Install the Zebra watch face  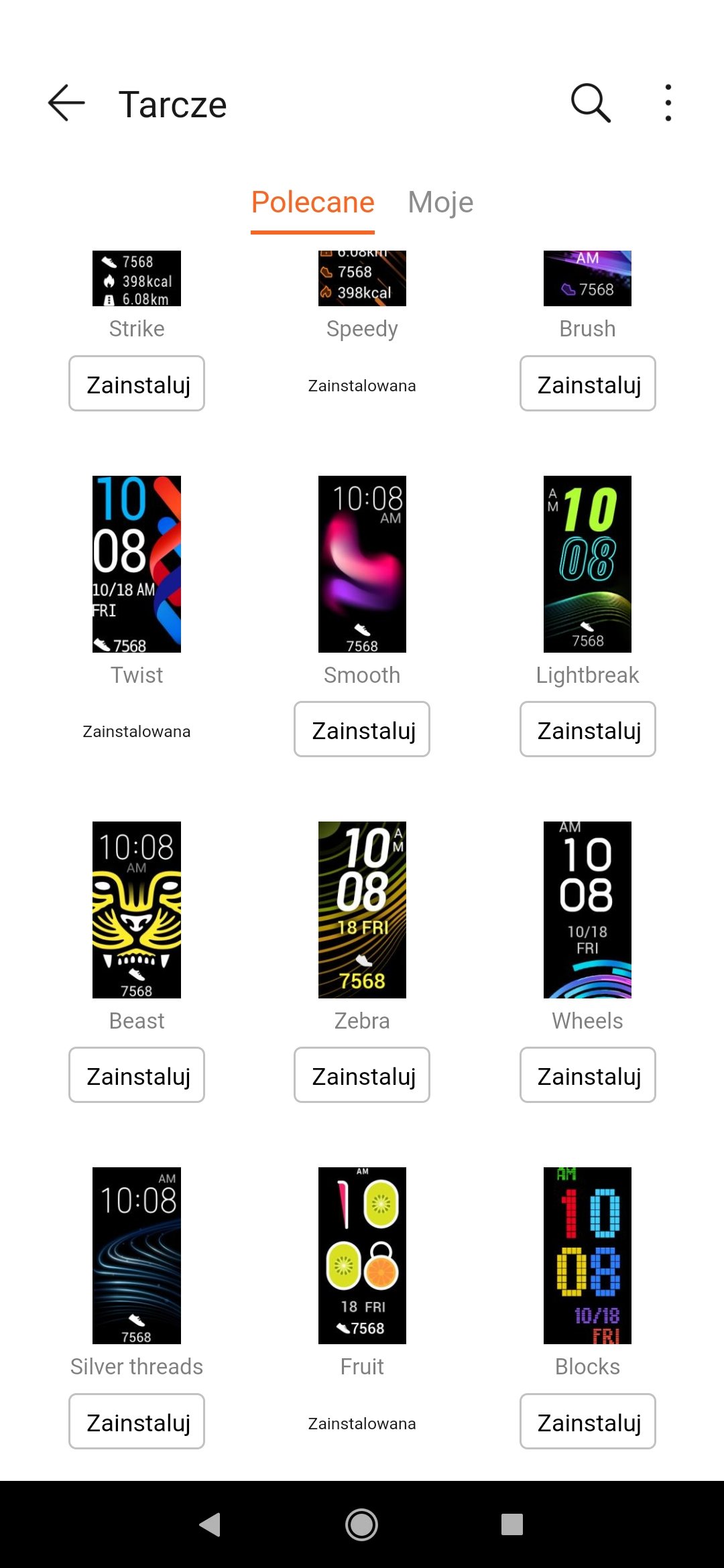(362, 1075)
